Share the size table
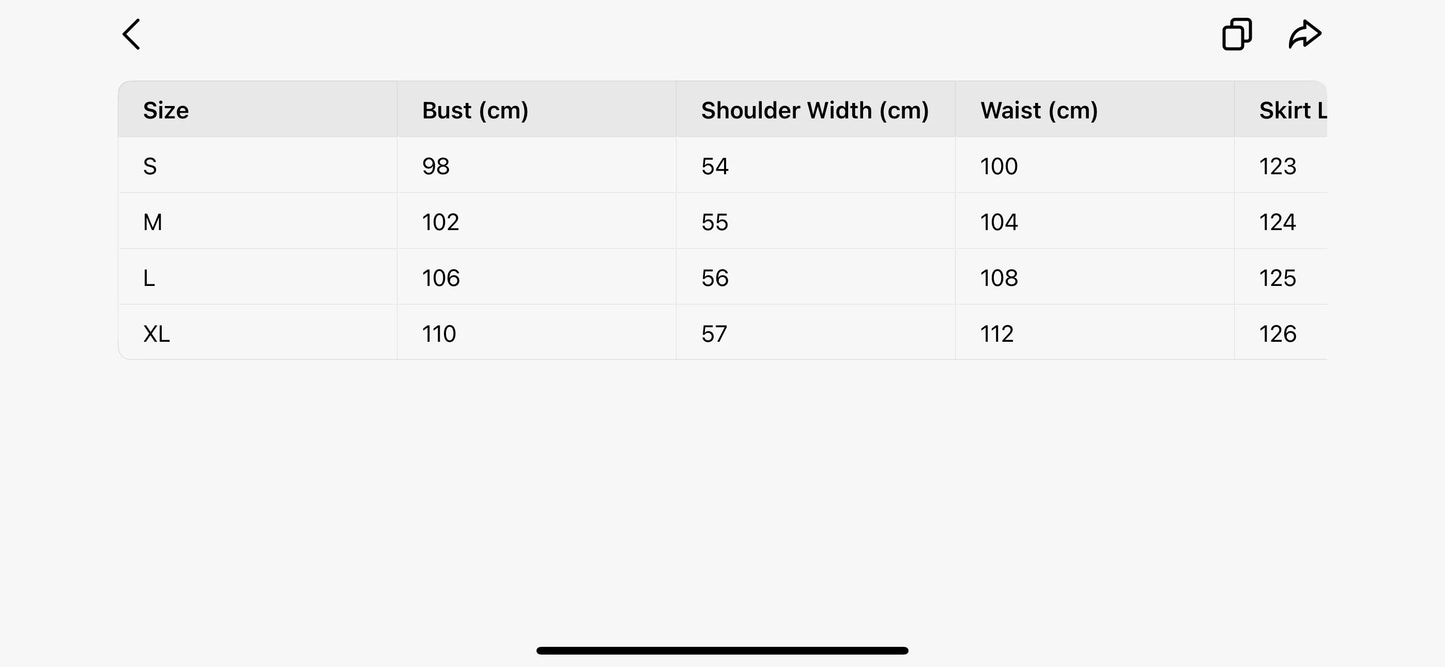 pyautogui.click(x=1305, y=34)
